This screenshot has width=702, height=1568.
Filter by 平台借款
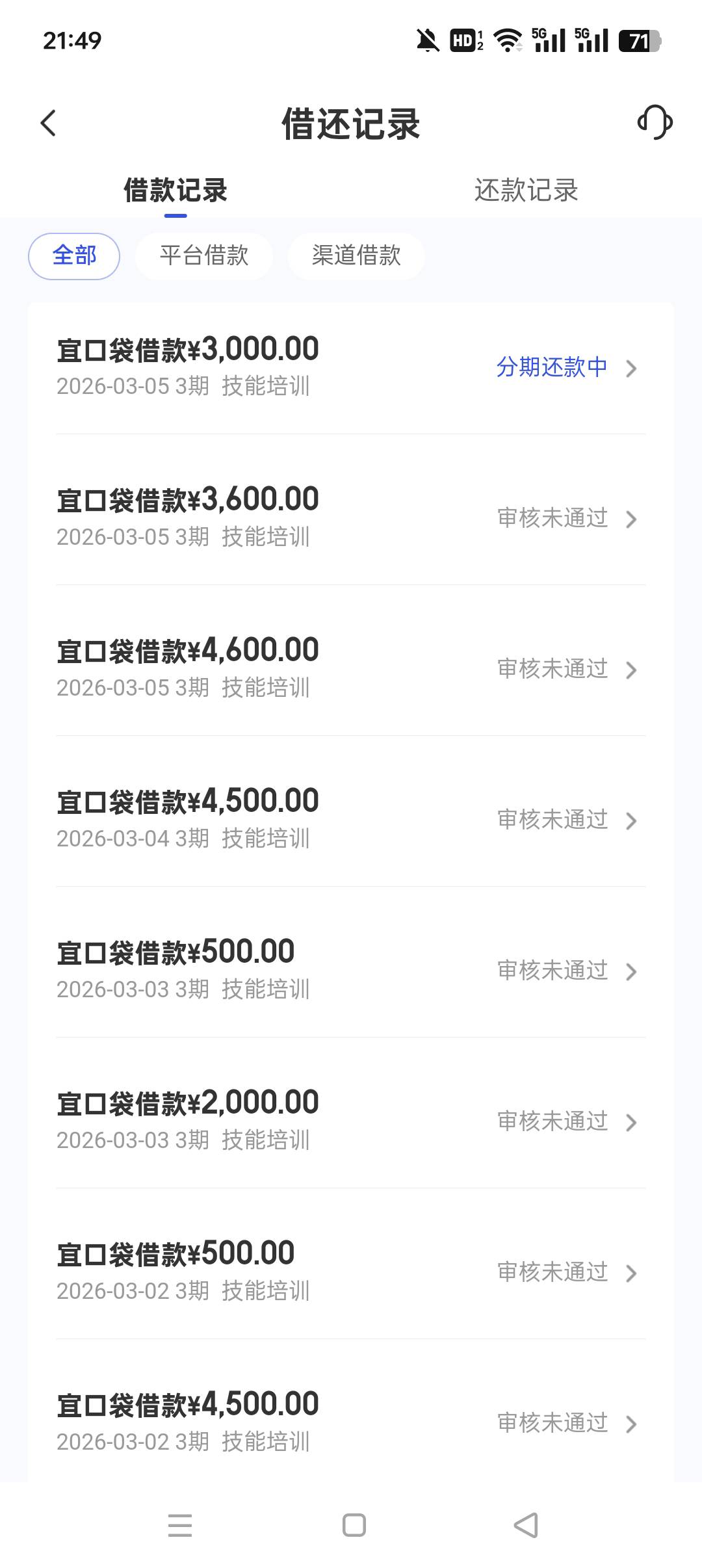tap(204, 256)
